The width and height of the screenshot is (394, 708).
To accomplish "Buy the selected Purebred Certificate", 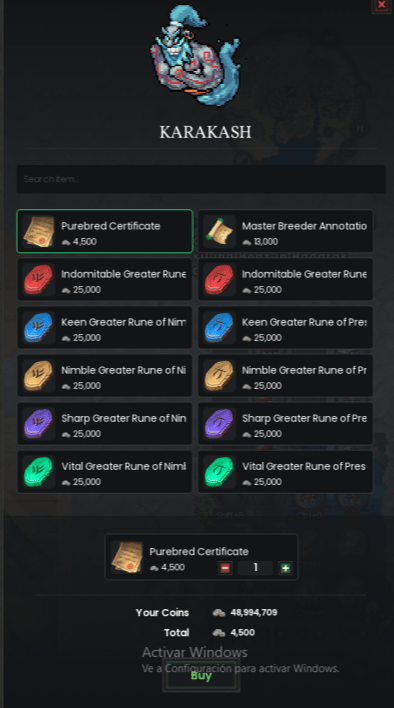I will click(x=201, y=675).
